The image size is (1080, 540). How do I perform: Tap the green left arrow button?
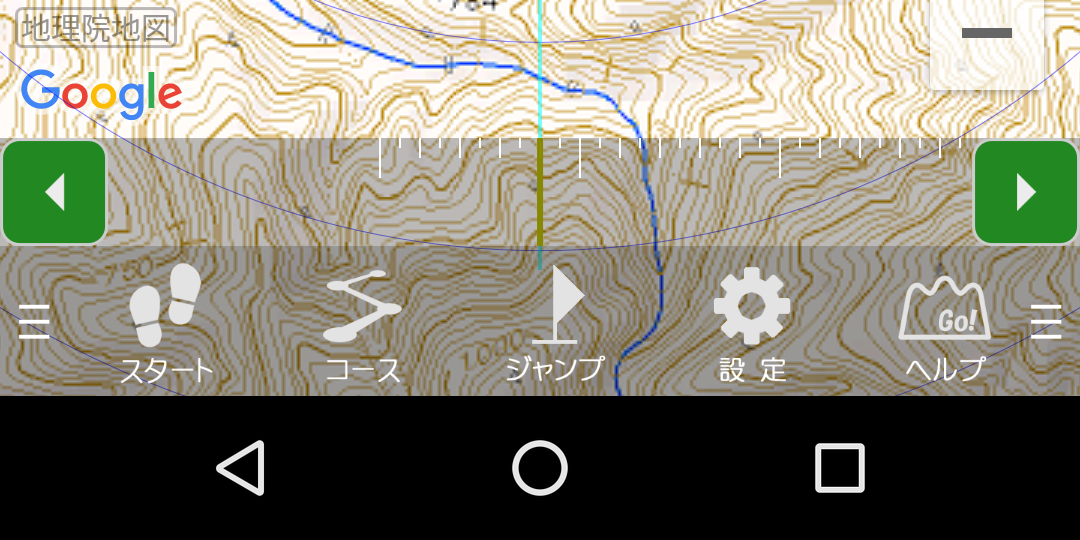tap(54, 192)
